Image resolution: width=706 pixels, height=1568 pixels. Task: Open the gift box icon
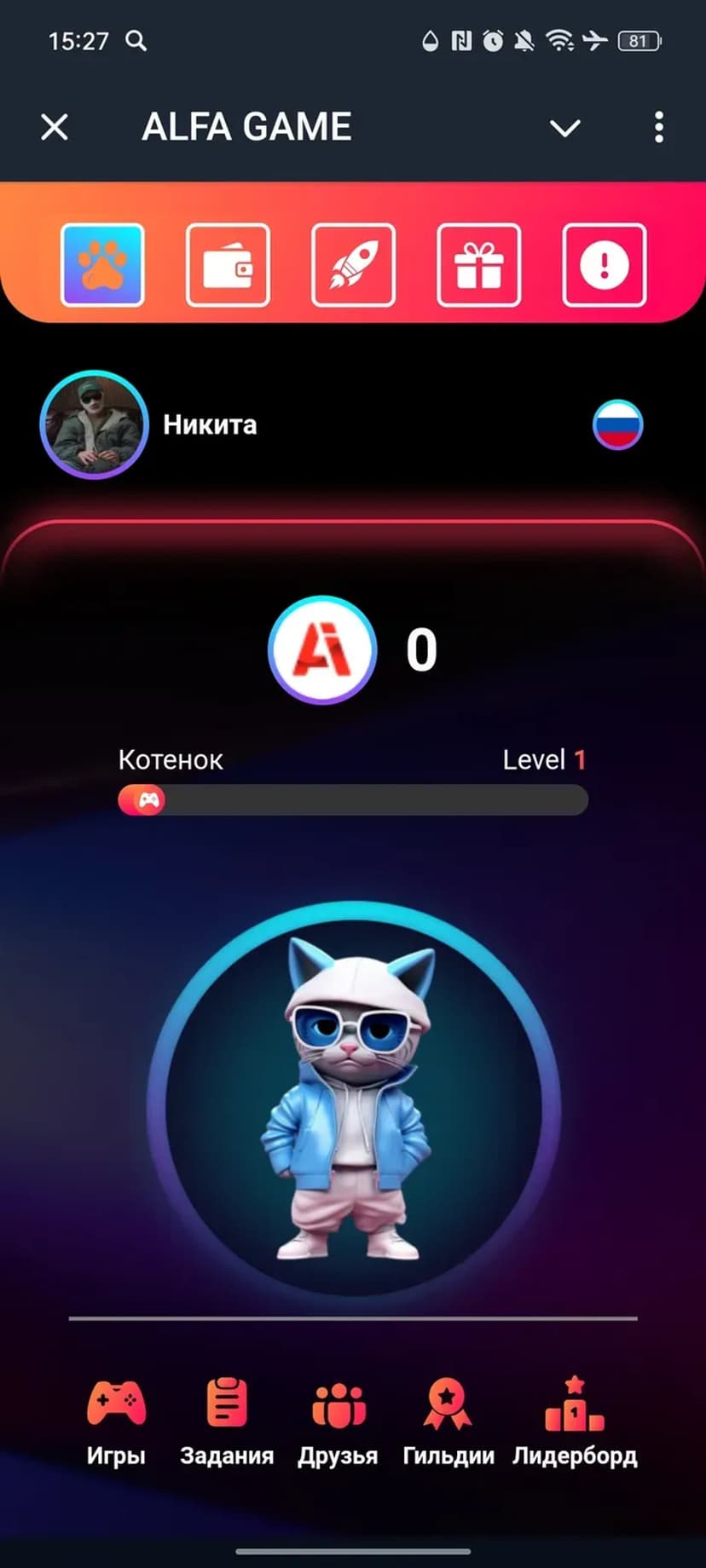pyautogui.click(x=478, y=264)
